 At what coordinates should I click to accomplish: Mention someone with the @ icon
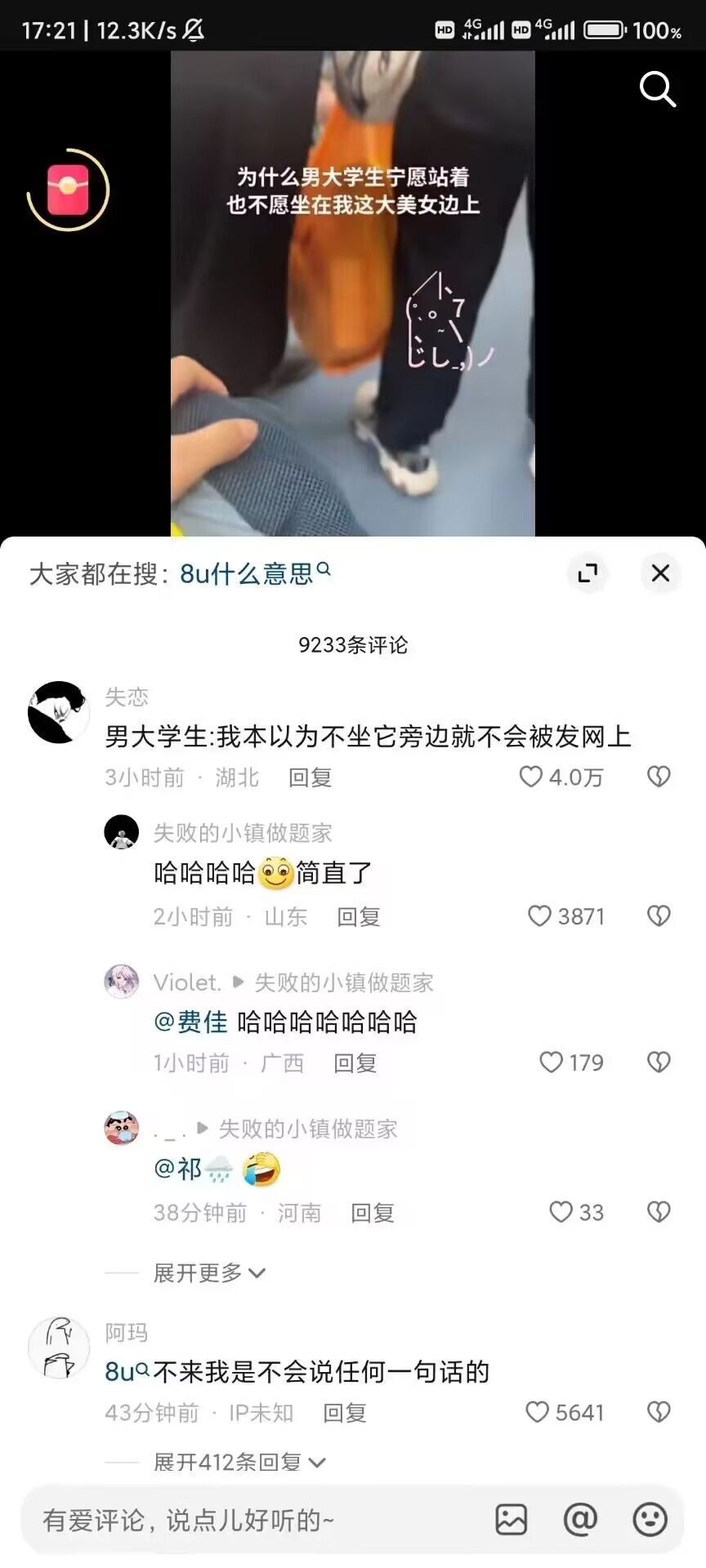[x=580, y=1520]
